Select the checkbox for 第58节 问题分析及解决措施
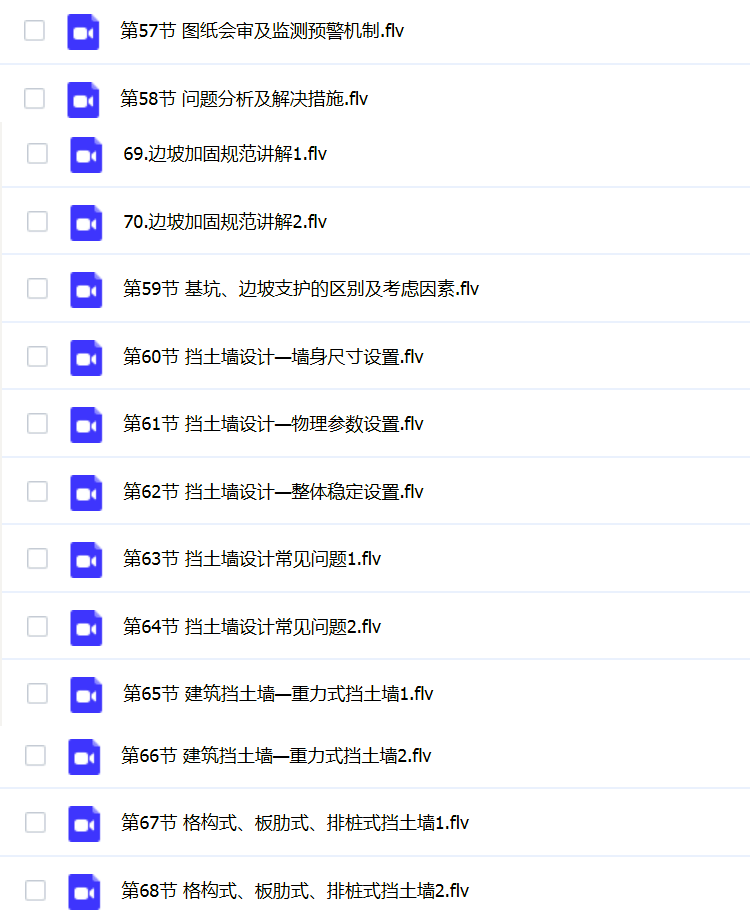 coord(35,98)
